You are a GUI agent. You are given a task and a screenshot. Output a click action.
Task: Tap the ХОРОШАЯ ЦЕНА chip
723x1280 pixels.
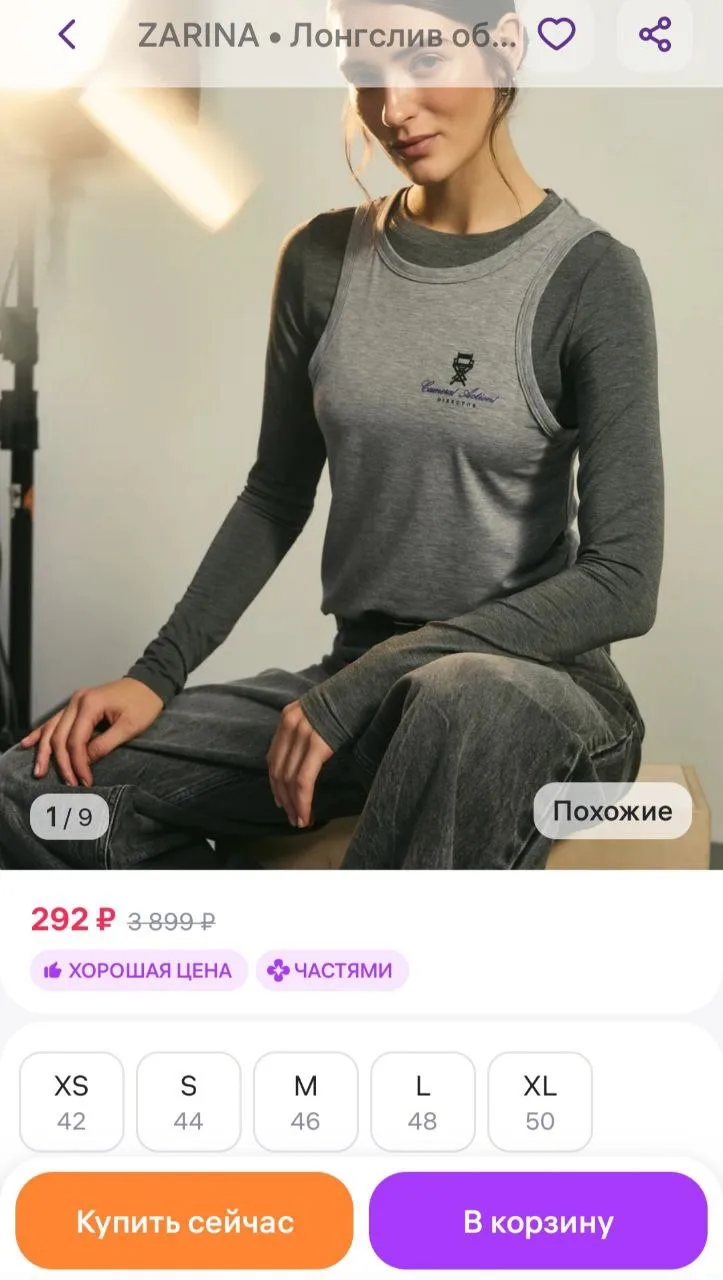coord(138,970)
